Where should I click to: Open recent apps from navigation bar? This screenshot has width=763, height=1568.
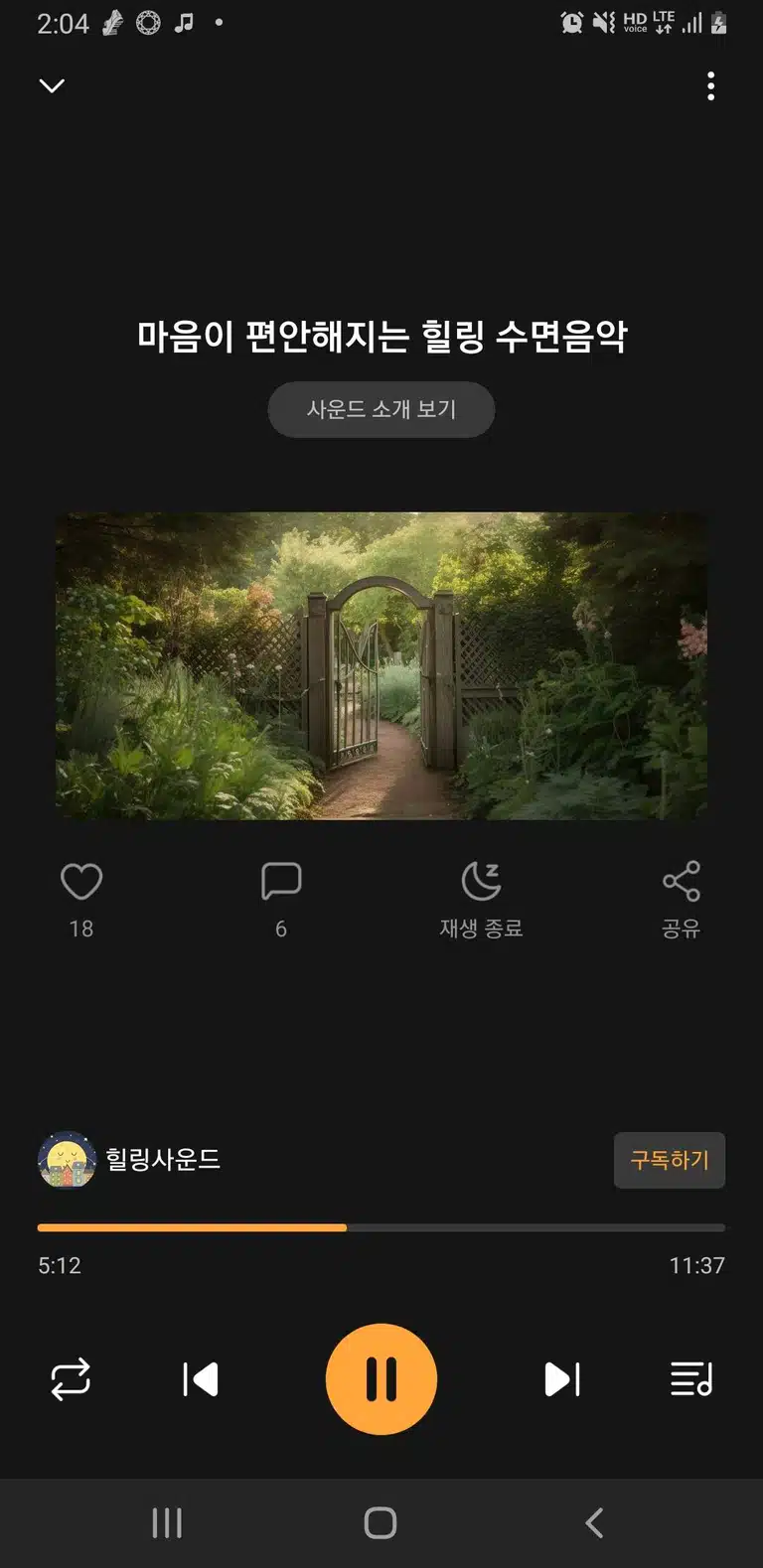click(x=167, y=1523)
